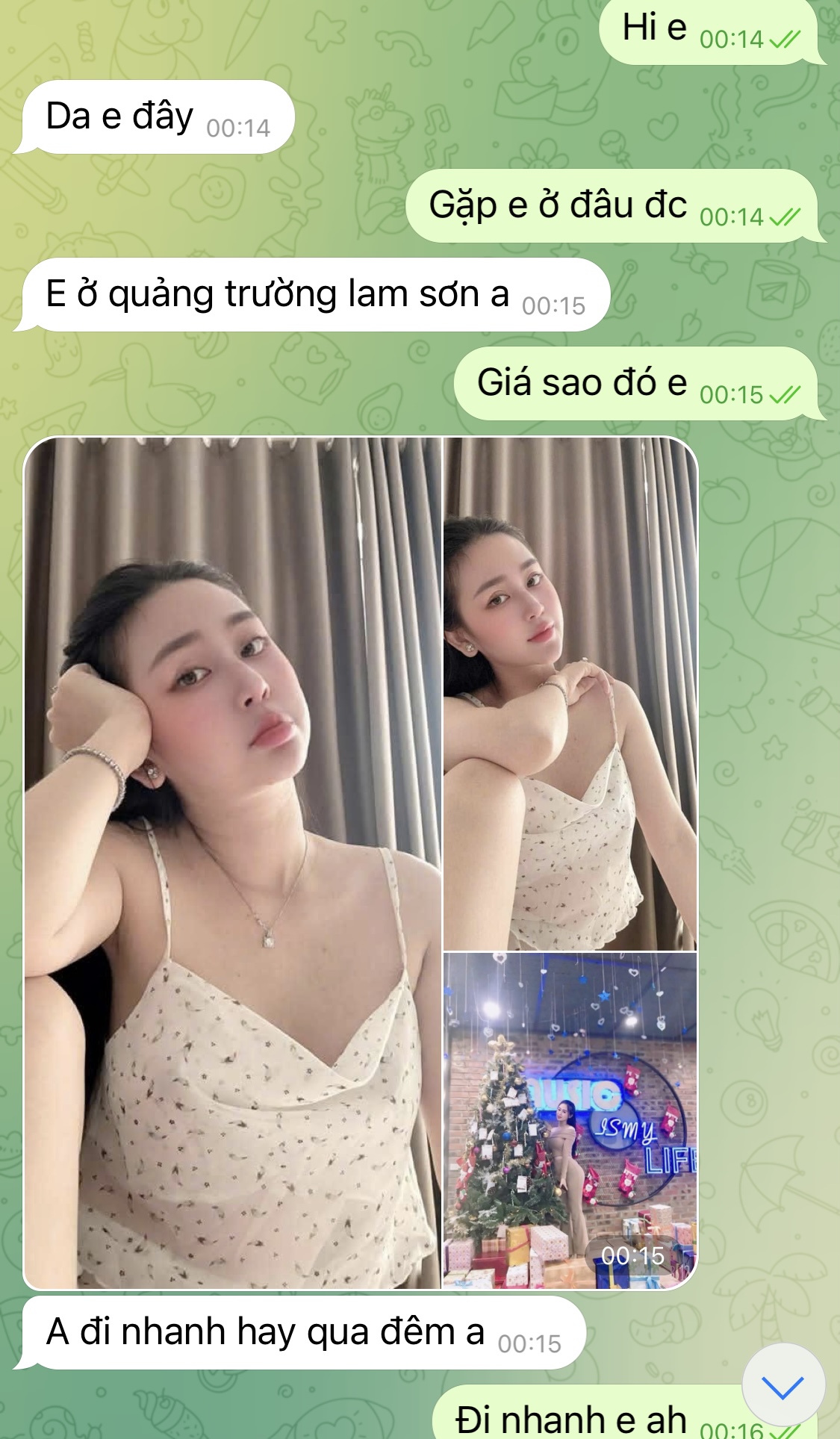Jump to latest messages with down arrow

783,1387
